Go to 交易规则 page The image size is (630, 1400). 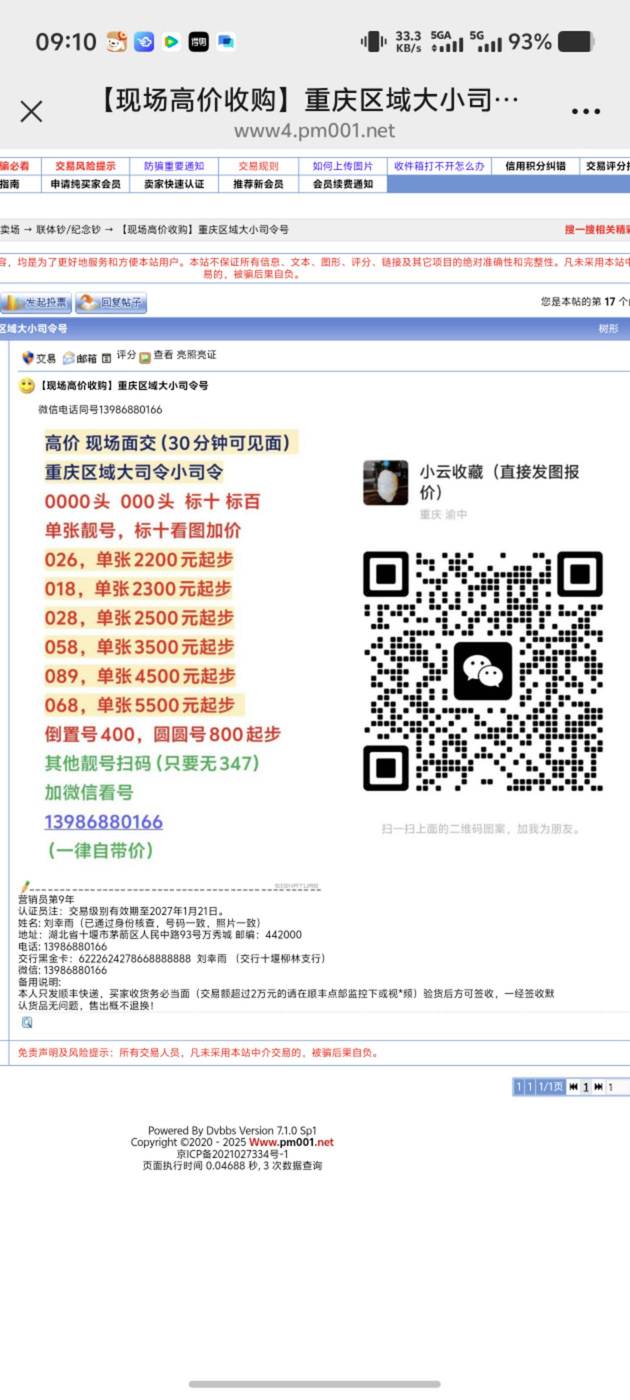click(x=258, y=166)
